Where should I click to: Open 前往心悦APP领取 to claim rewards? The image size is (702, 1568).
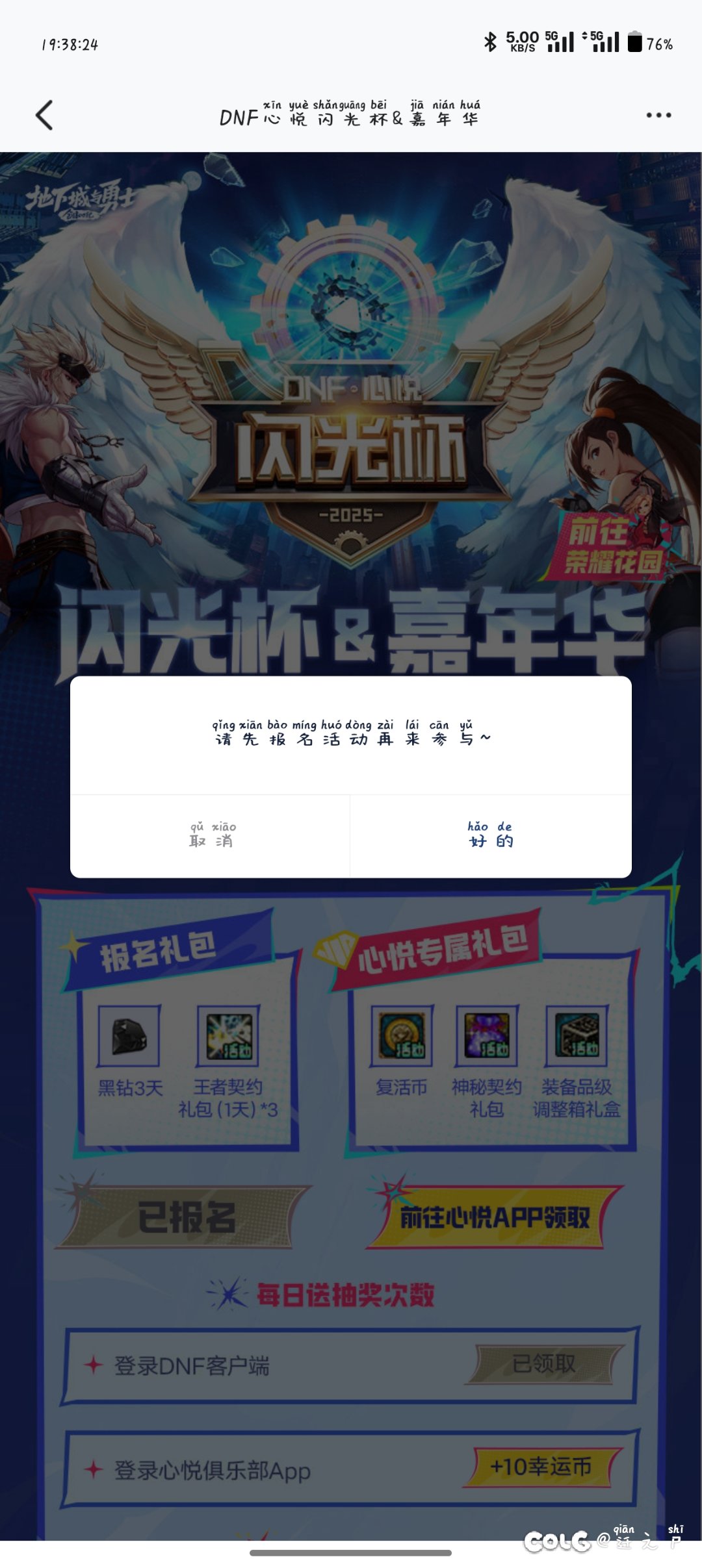click(497, 1214)
